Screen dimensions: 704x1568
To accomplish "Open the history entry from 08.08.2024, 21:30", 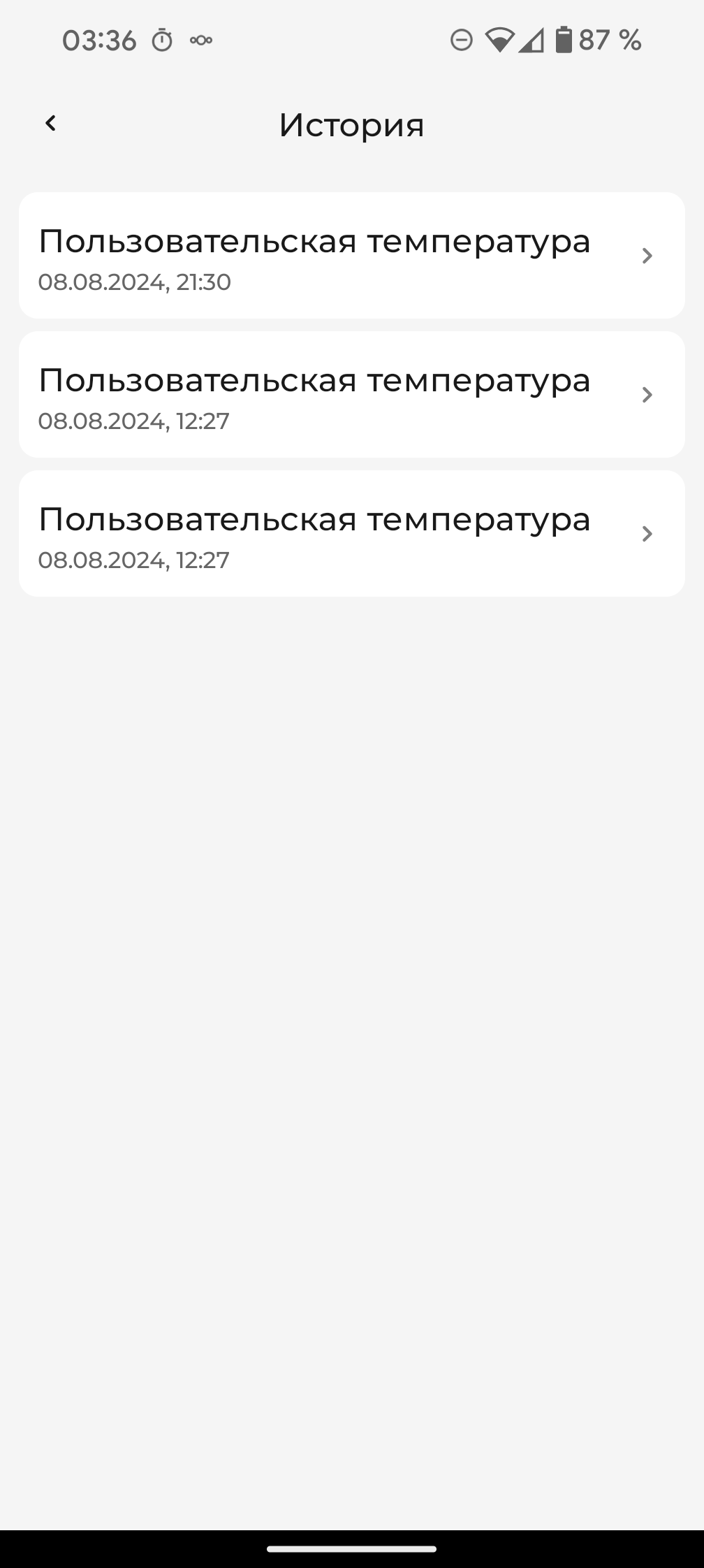I will [351, 256].
